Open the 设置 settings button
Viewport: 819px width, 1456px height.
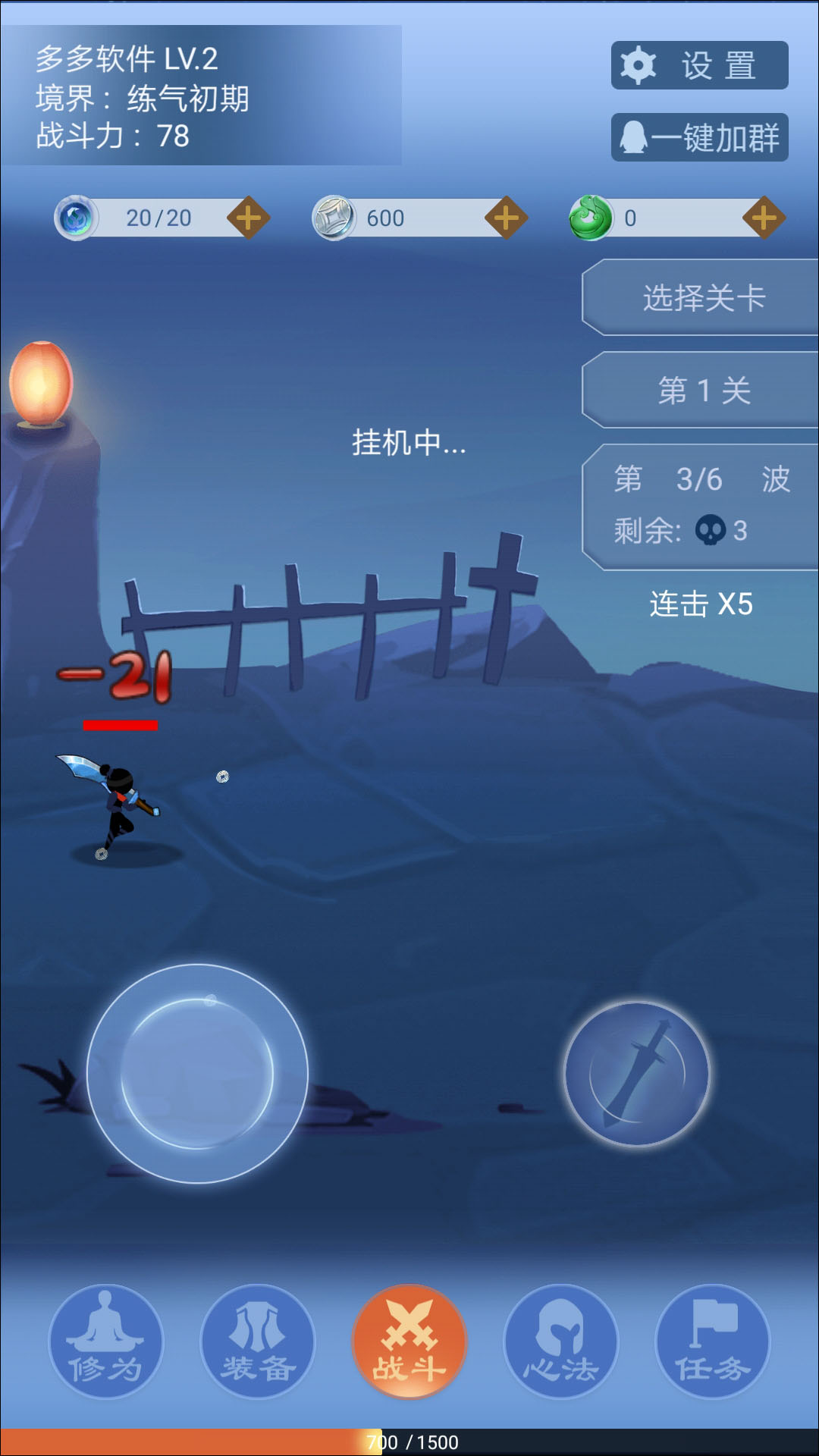(x=699, y=65)
